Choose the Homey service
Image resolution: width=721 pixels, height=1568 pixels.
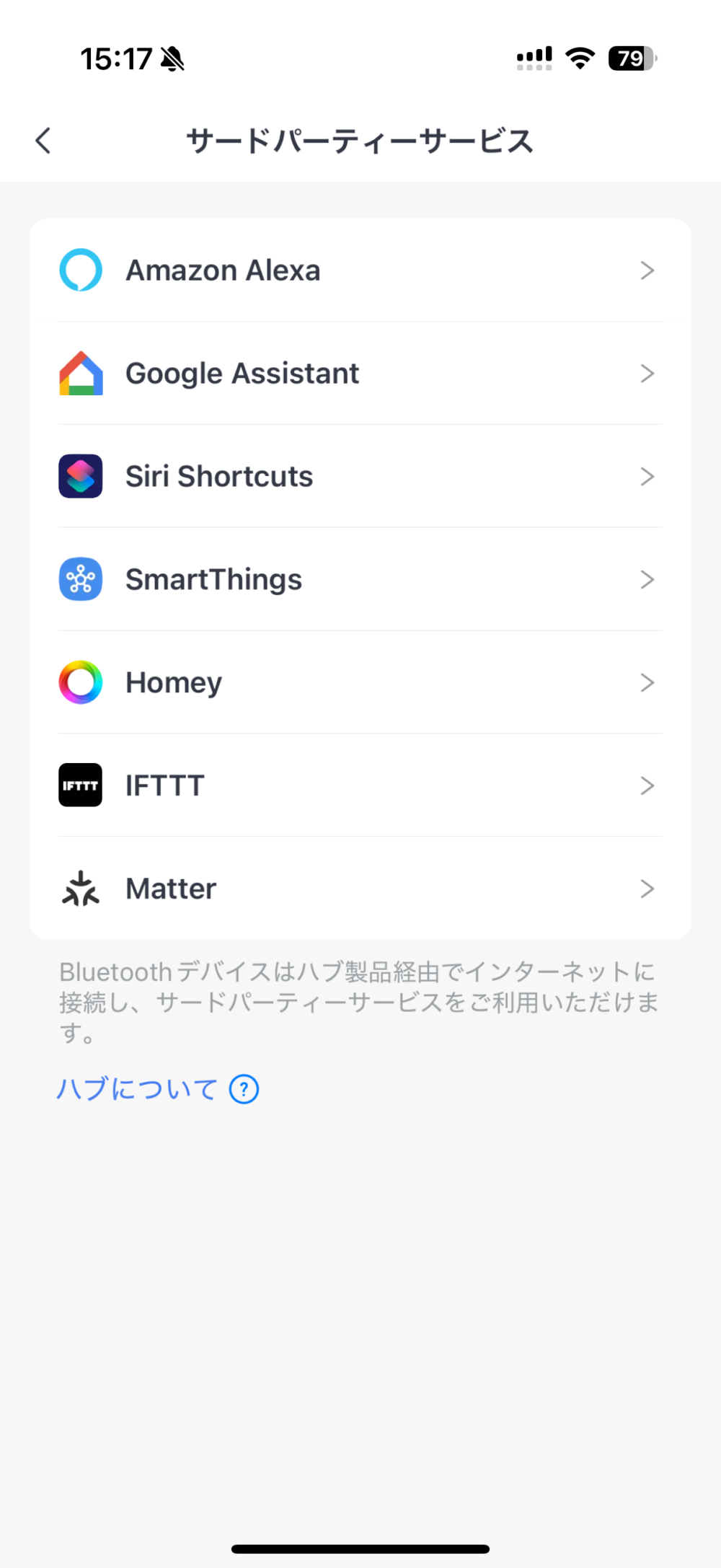coord(360,683)
